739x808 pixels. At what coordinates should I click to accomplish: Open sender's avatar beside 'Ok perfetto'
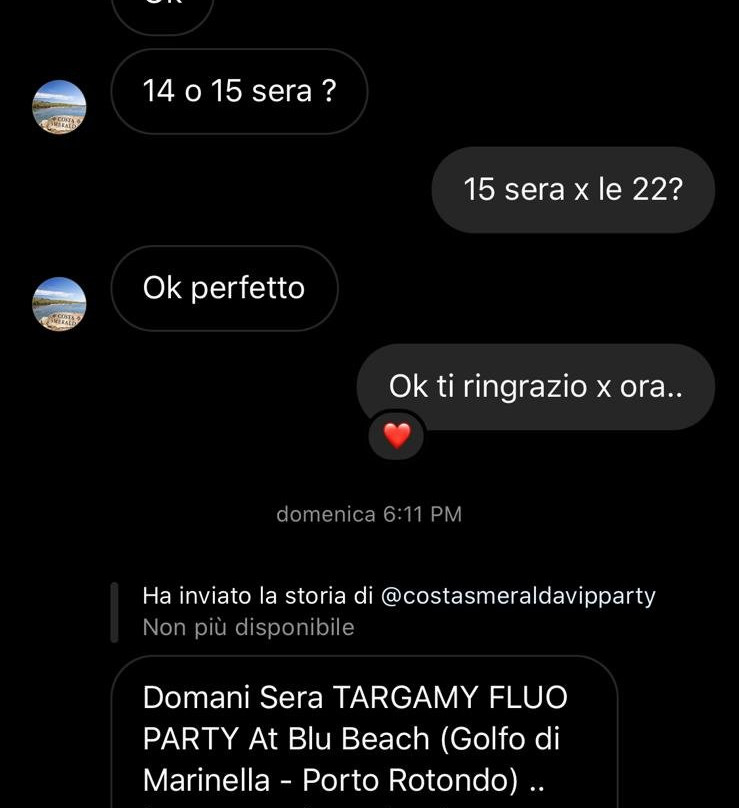pos(60,303)
